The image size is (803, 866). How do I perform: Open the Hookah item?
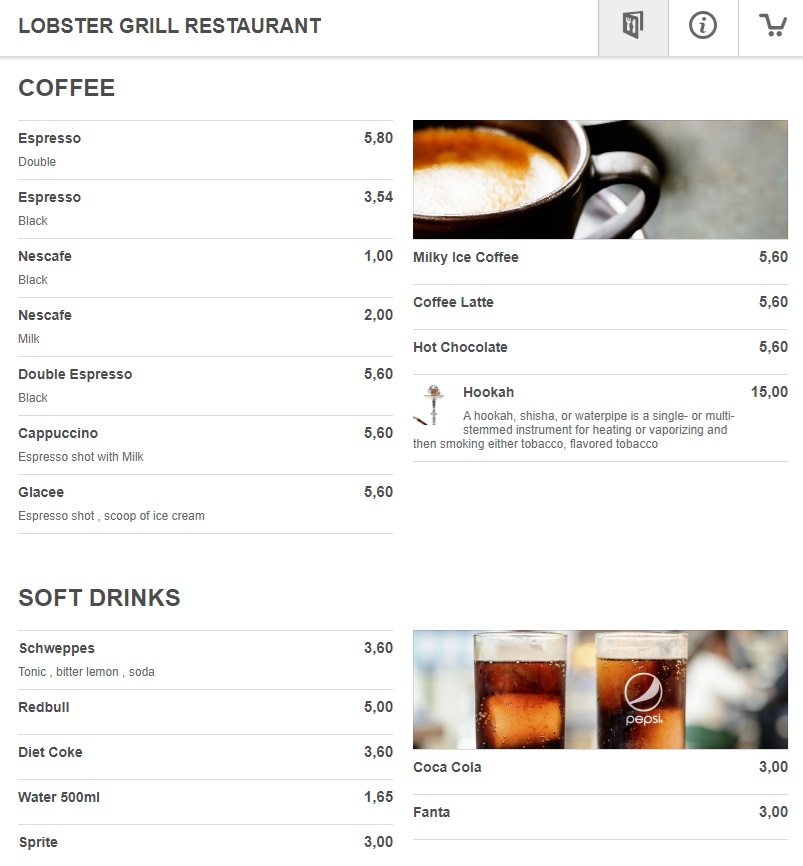(600, 416)
